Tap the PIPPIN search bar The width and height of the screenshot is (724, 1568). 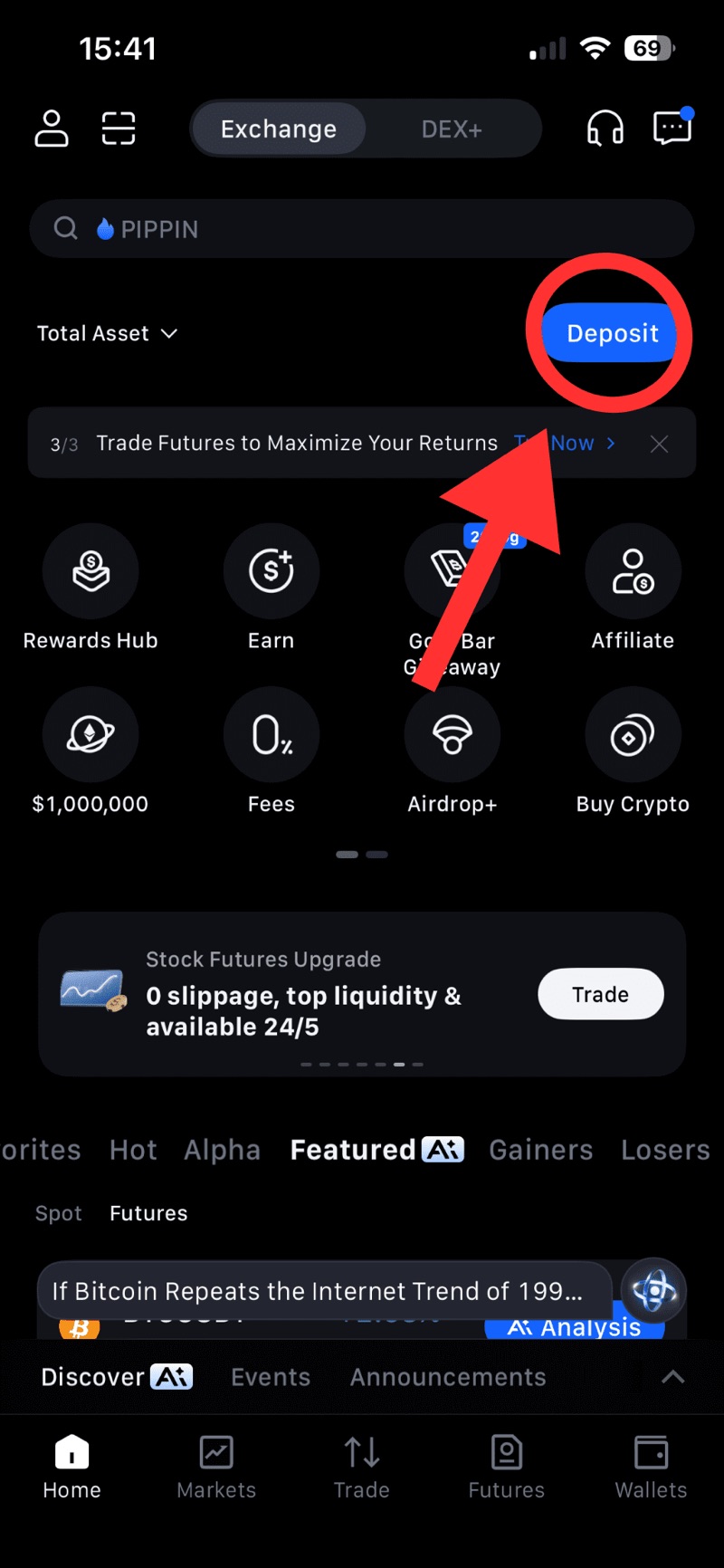click(x=362, y=228)
